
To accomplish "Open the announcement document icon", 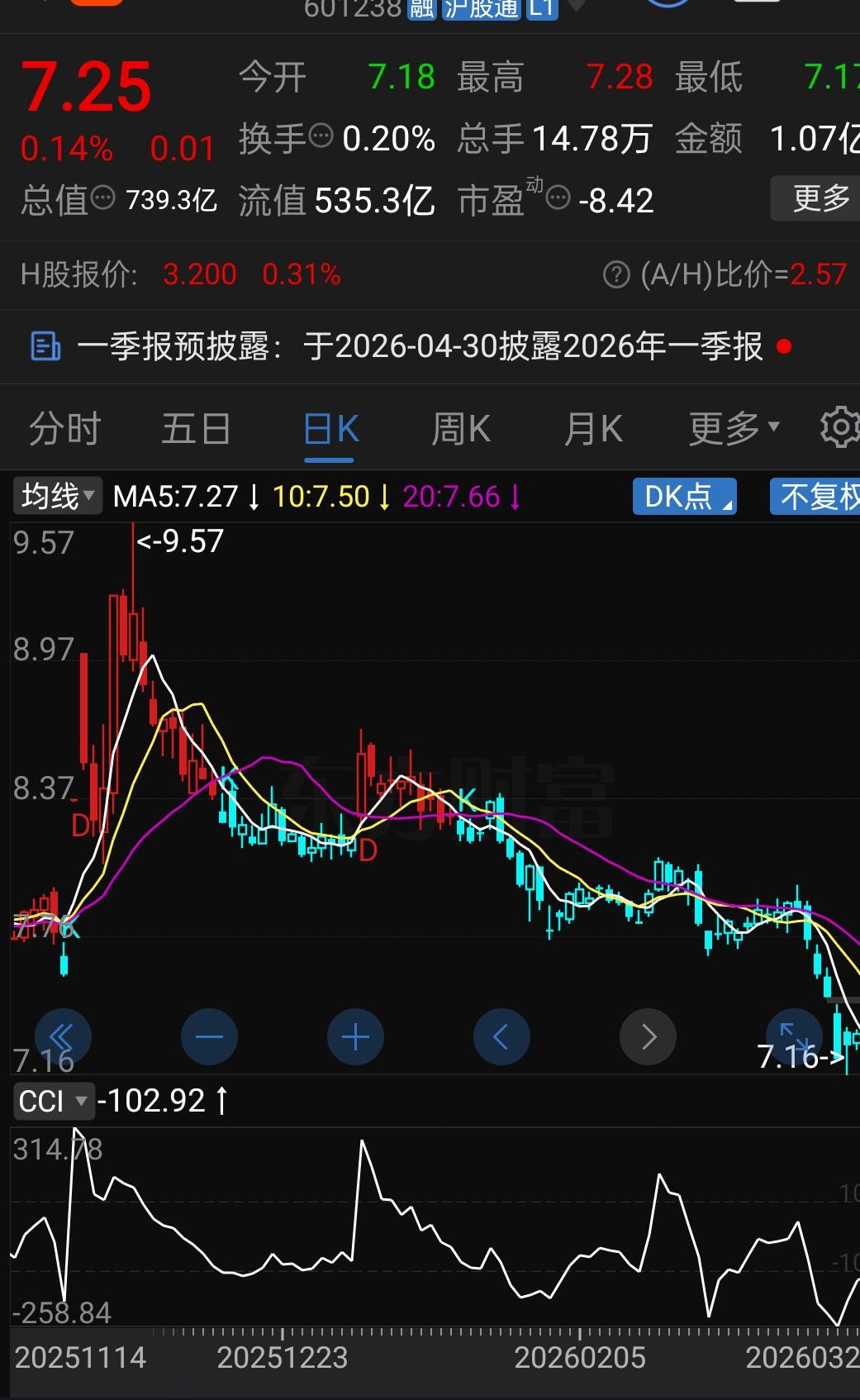I will (45, 346).
